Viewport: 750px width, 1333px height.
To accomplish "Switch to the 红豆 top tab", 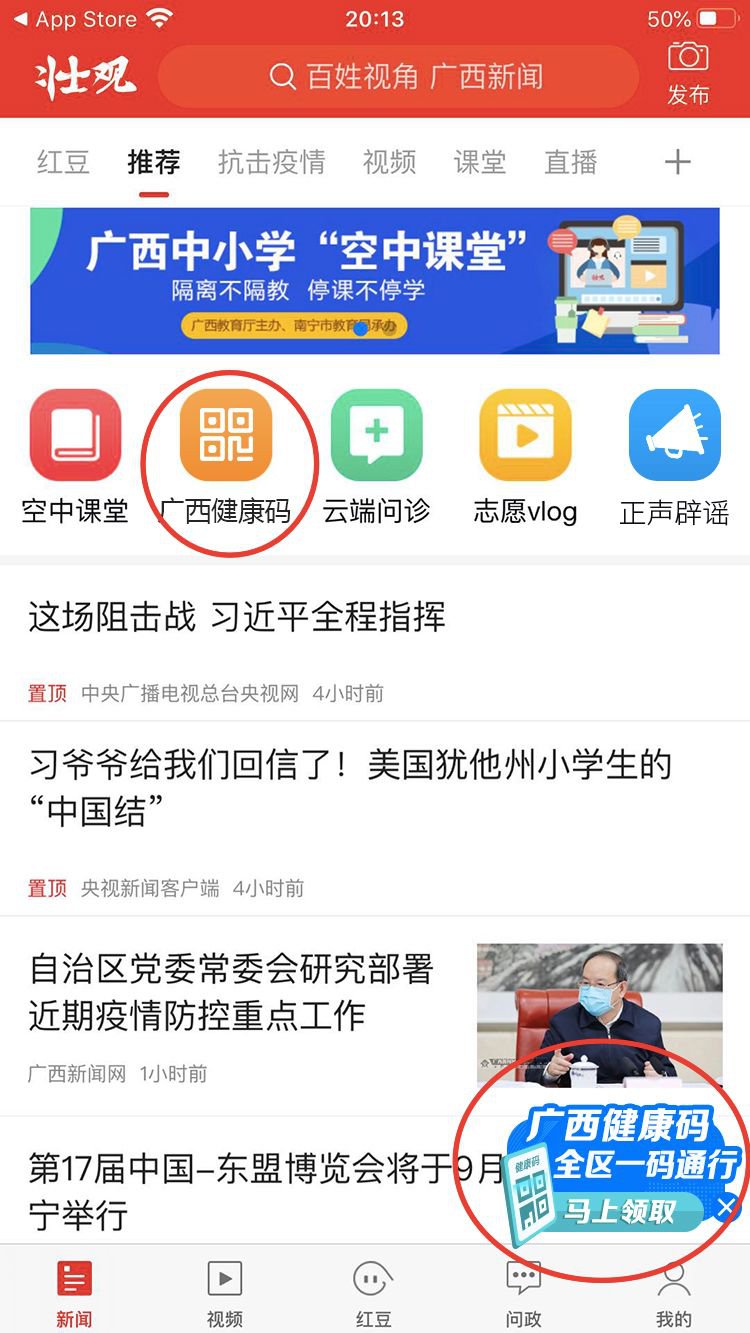I will [x=63, y=162].
